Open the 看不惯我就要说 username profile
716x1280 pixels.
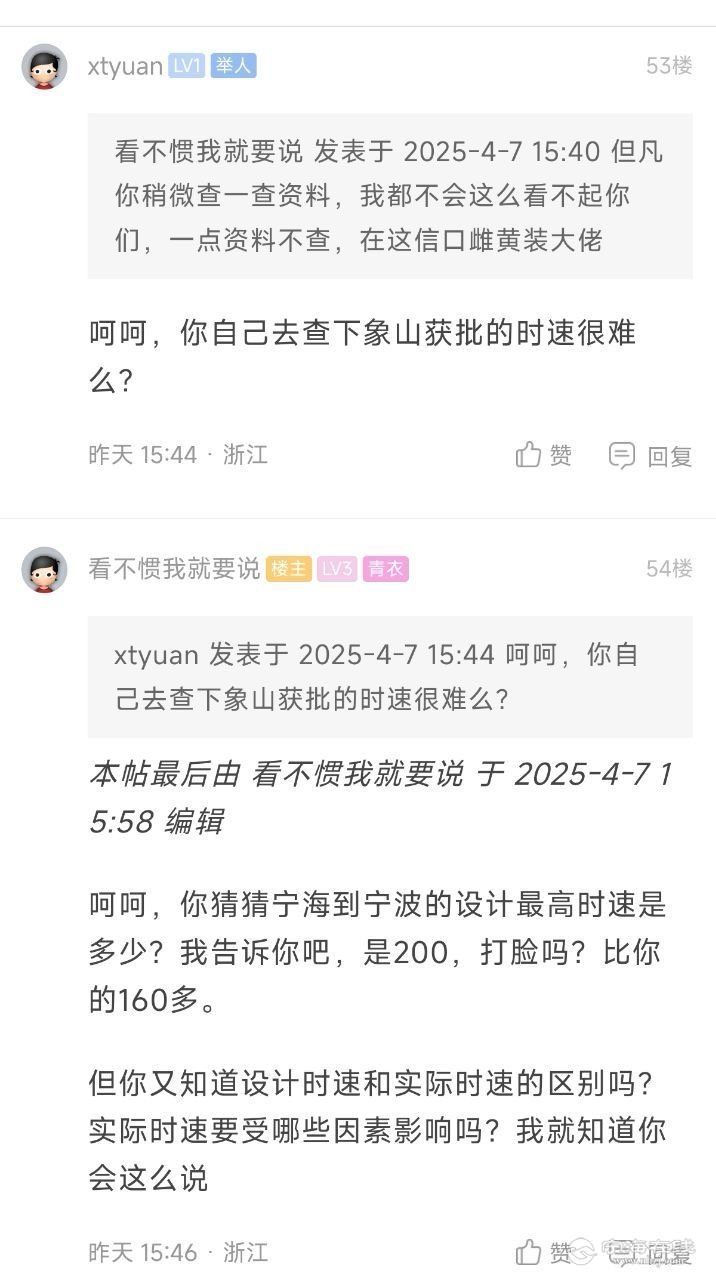click(174, 569)
